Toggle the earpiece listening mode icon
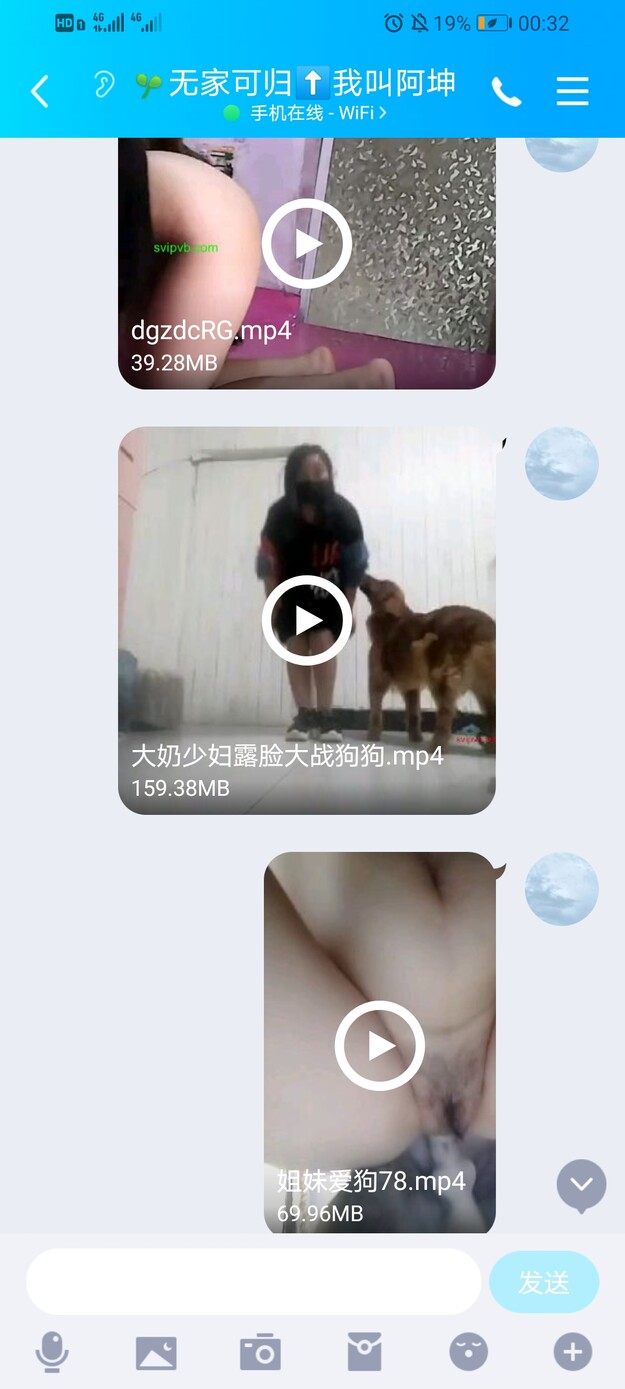 coord(104,84)
